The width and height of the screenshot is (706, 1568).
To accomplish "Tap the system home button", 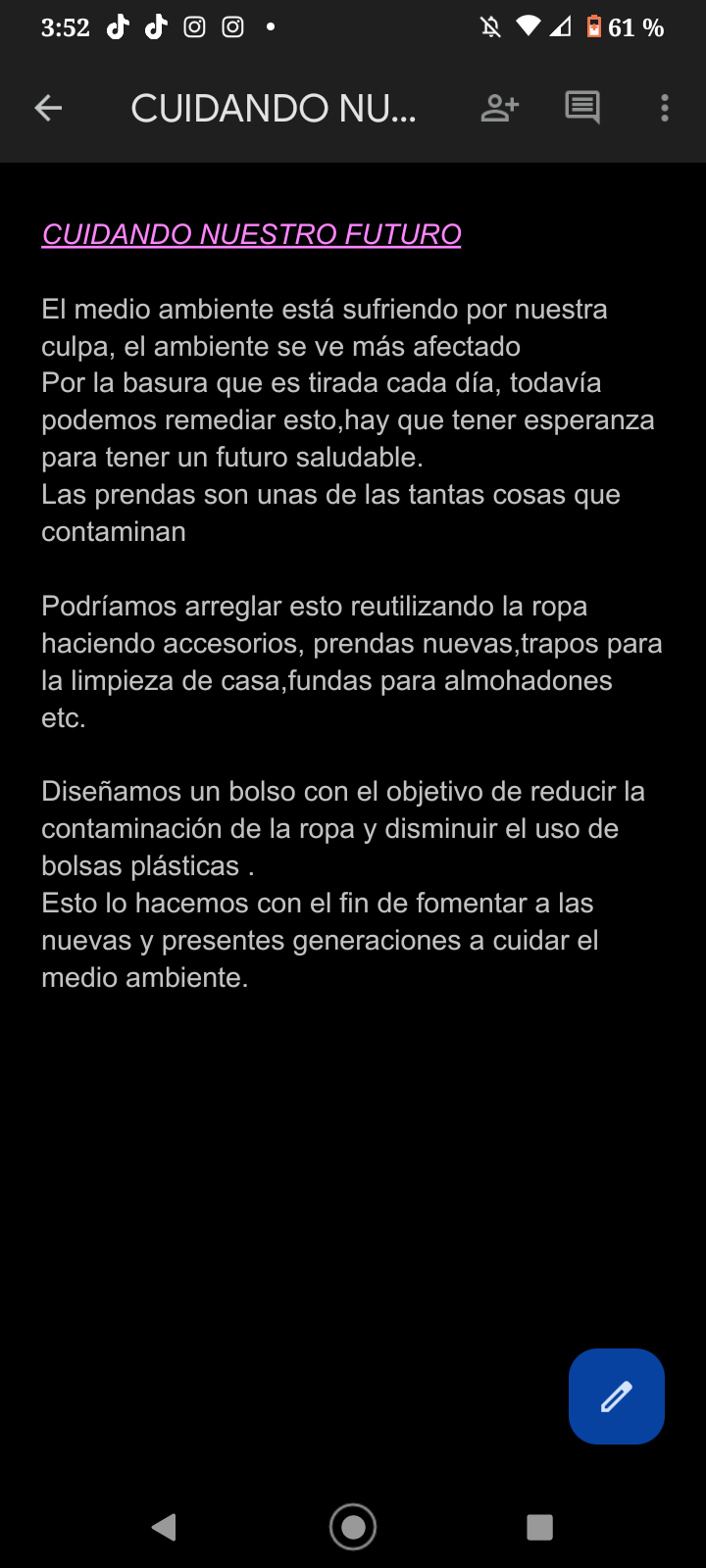I will [353, 1526].
